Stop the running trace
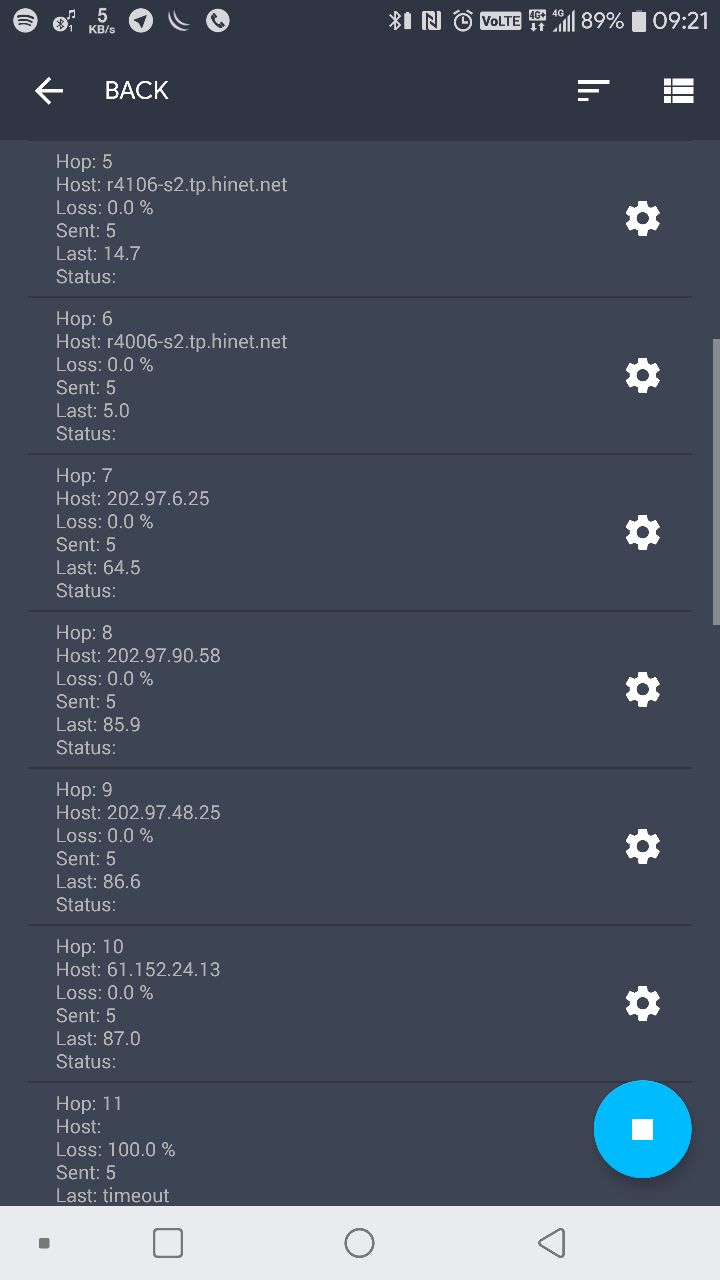This screenshot has height=1280, width=720. [642, 1129]
